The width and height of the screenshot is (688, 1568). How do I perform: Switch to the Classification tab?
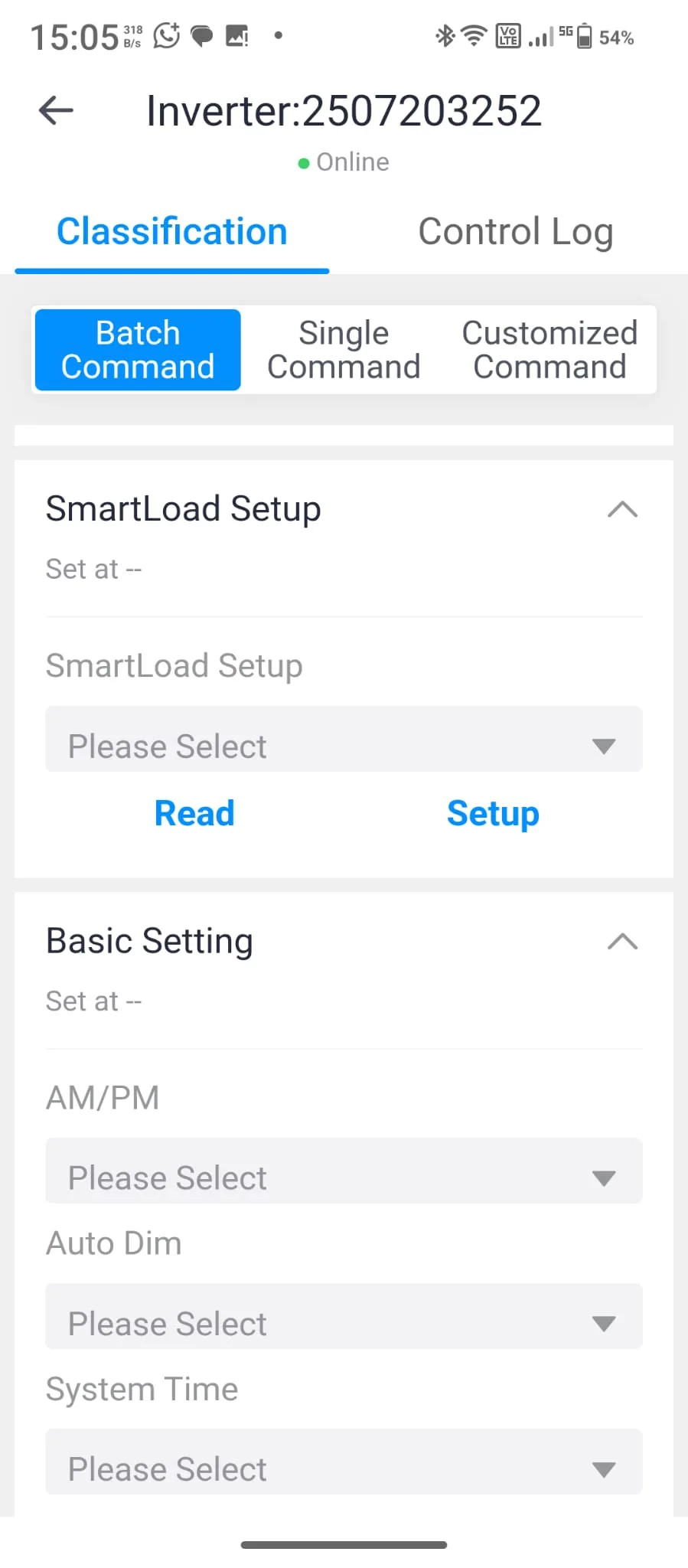pos(172,232)
